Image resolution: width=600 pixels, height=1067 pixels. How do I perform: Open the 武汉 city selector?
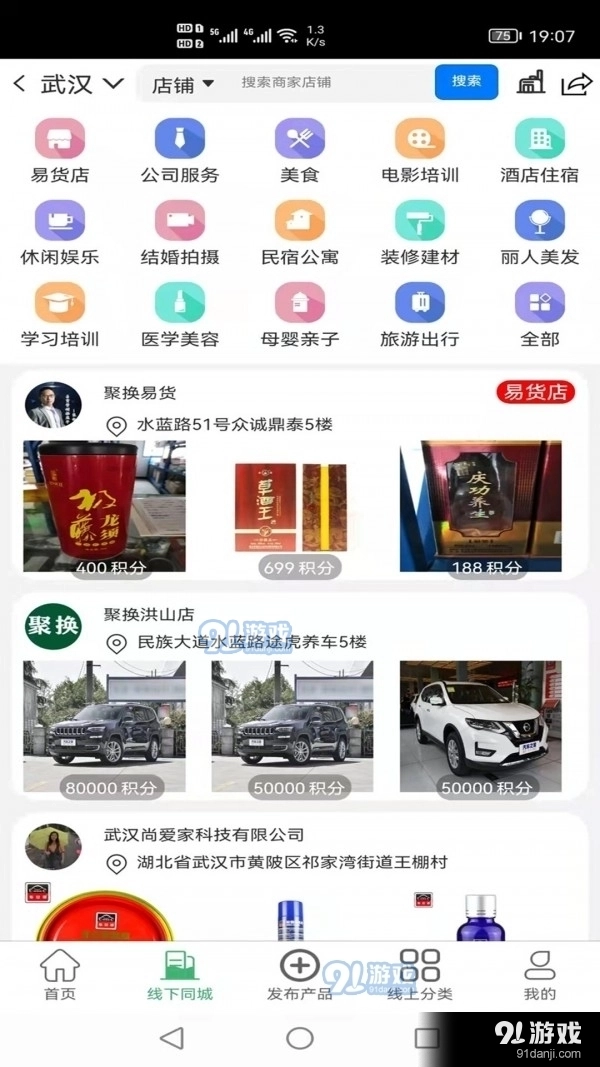pyautogui.click(x=82, y=84)
